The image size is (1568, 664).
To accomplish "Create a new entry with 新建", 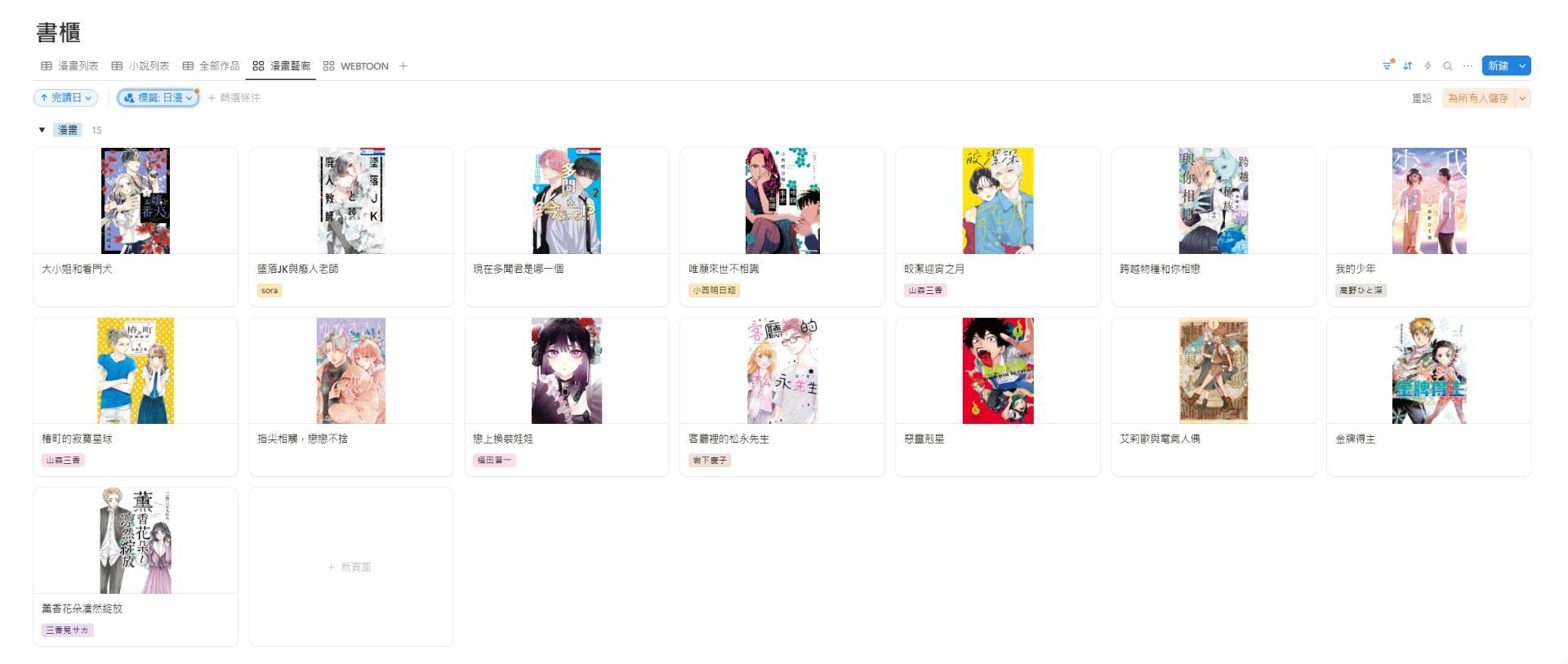I will (1498, 66).
